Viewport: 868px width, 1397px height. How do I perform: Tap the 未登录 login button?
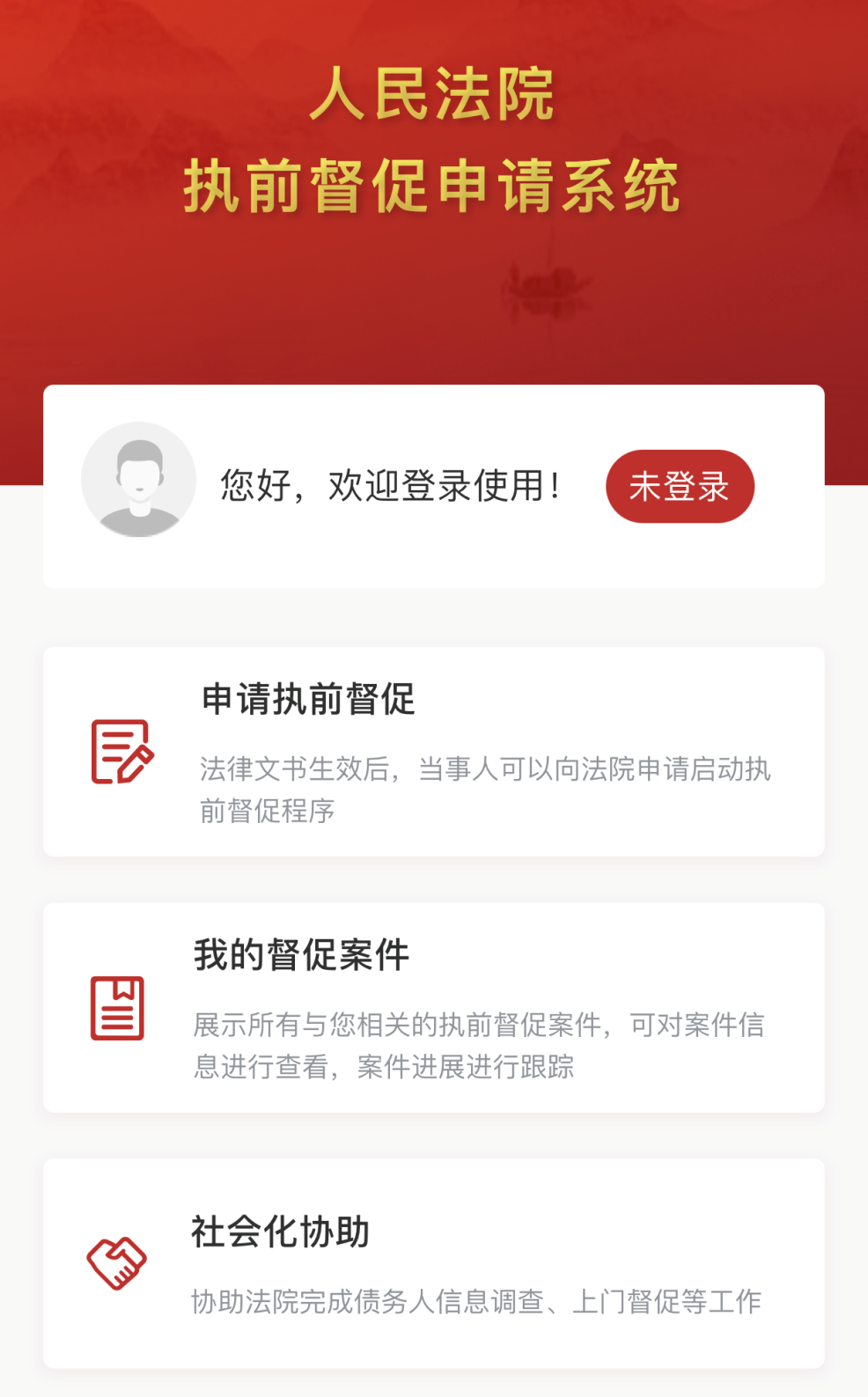click(x=680, y=487)
